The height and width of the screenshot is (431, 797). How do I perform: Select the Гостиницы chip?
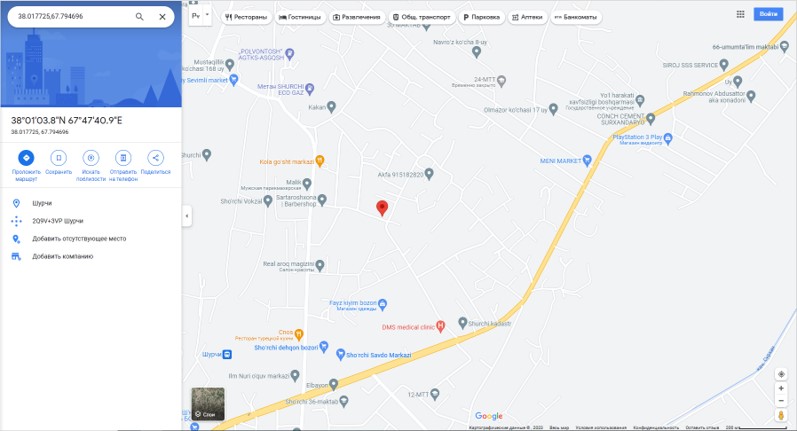(300, 17)
